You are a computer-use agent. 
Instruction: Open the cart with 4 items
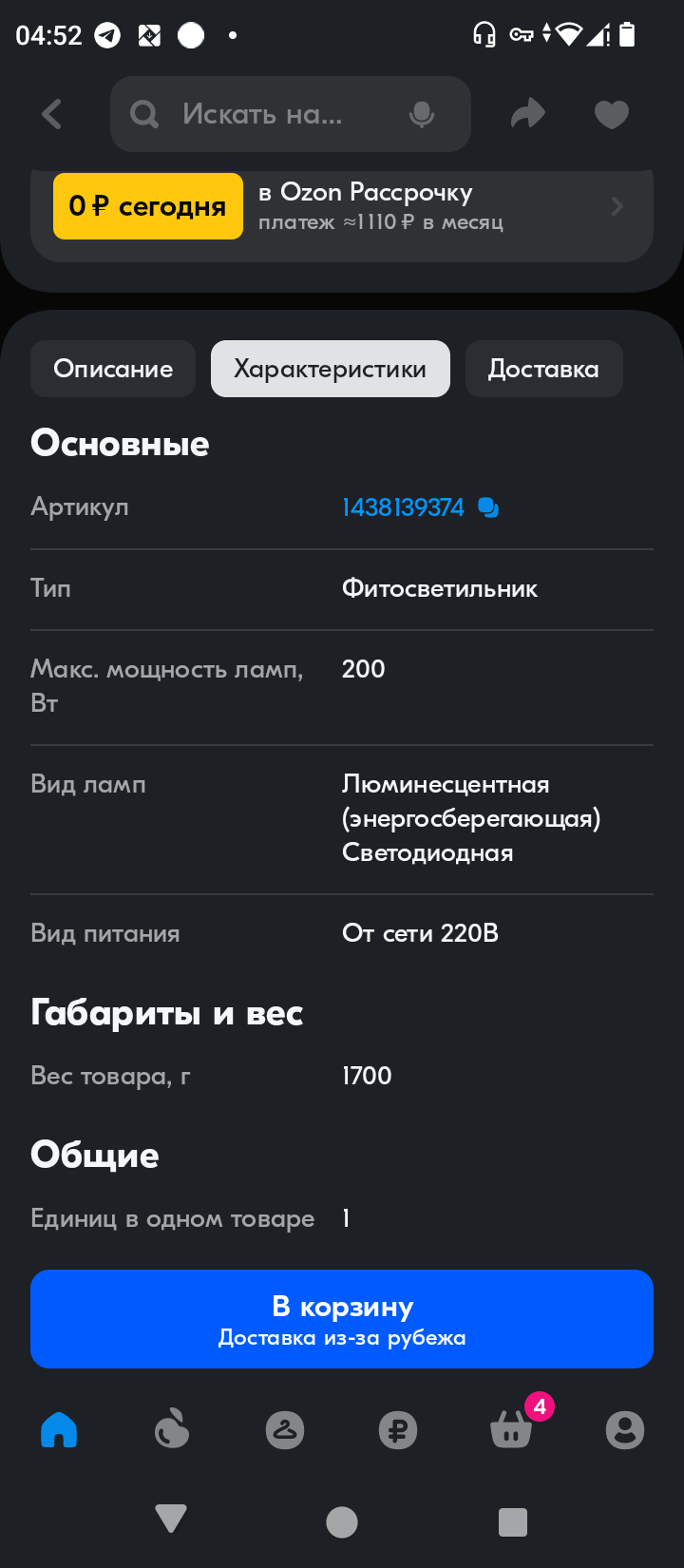pyautogui.click(x=511, y=1429)
